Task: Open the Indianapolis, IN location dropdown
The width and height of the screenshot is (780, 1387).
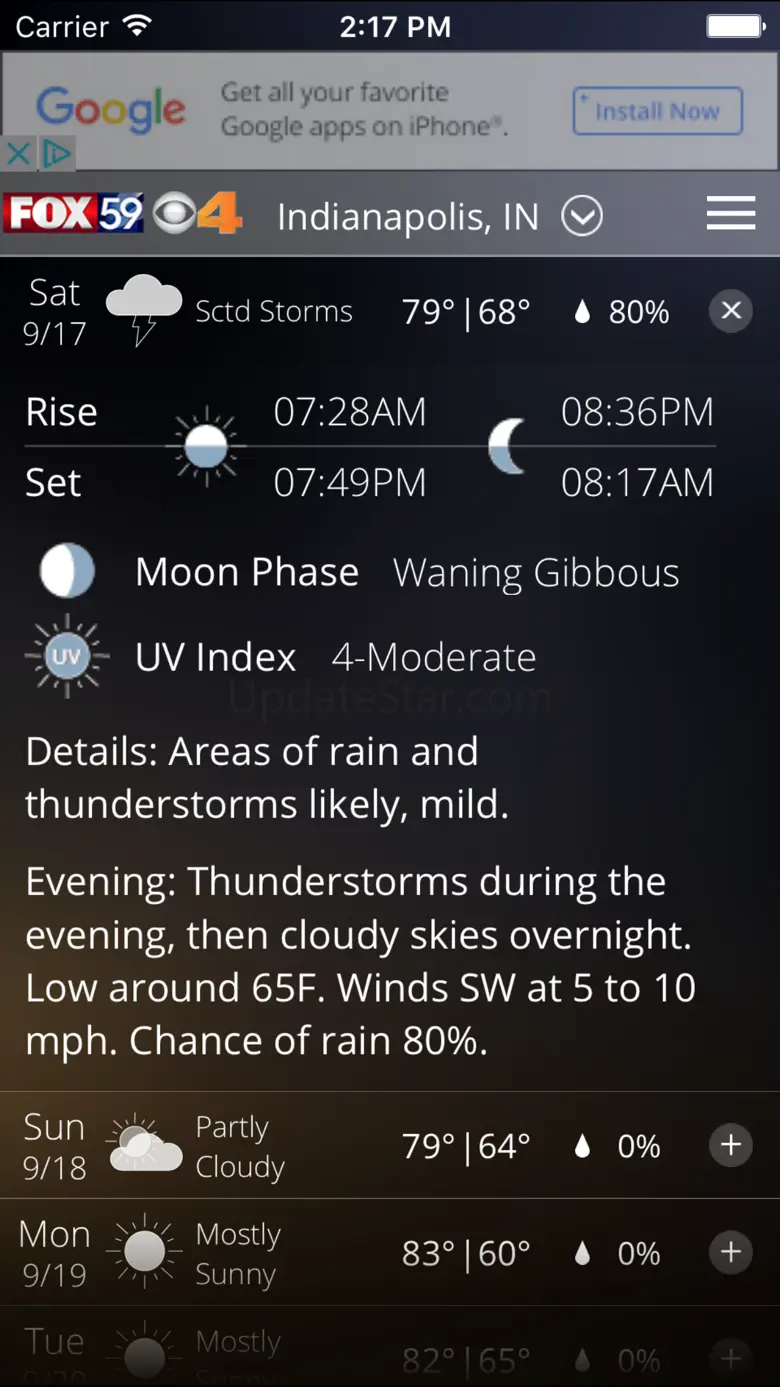Action: pos(582,216)
